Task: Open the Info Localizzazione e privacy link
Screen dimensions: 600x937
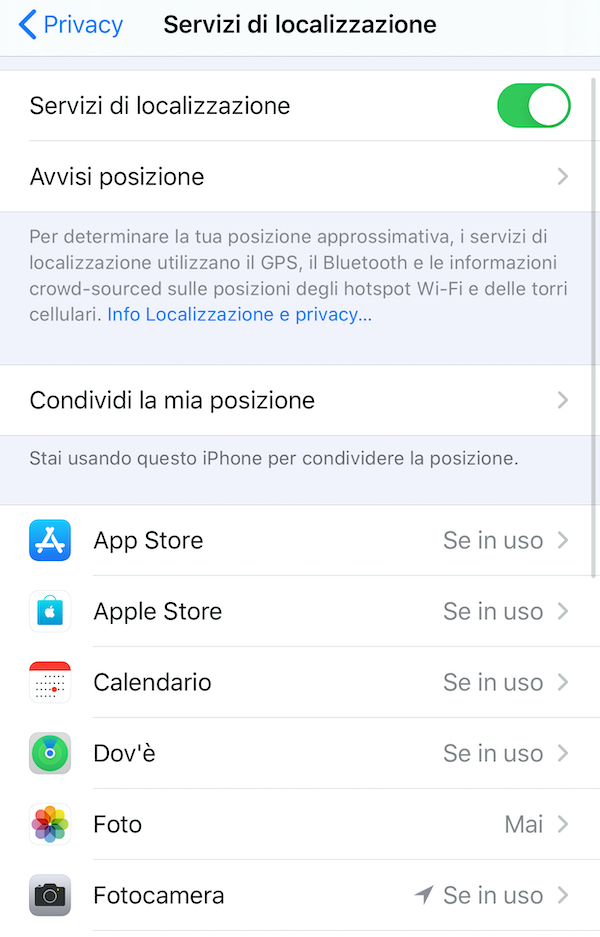Action: (x=240, y=315)
